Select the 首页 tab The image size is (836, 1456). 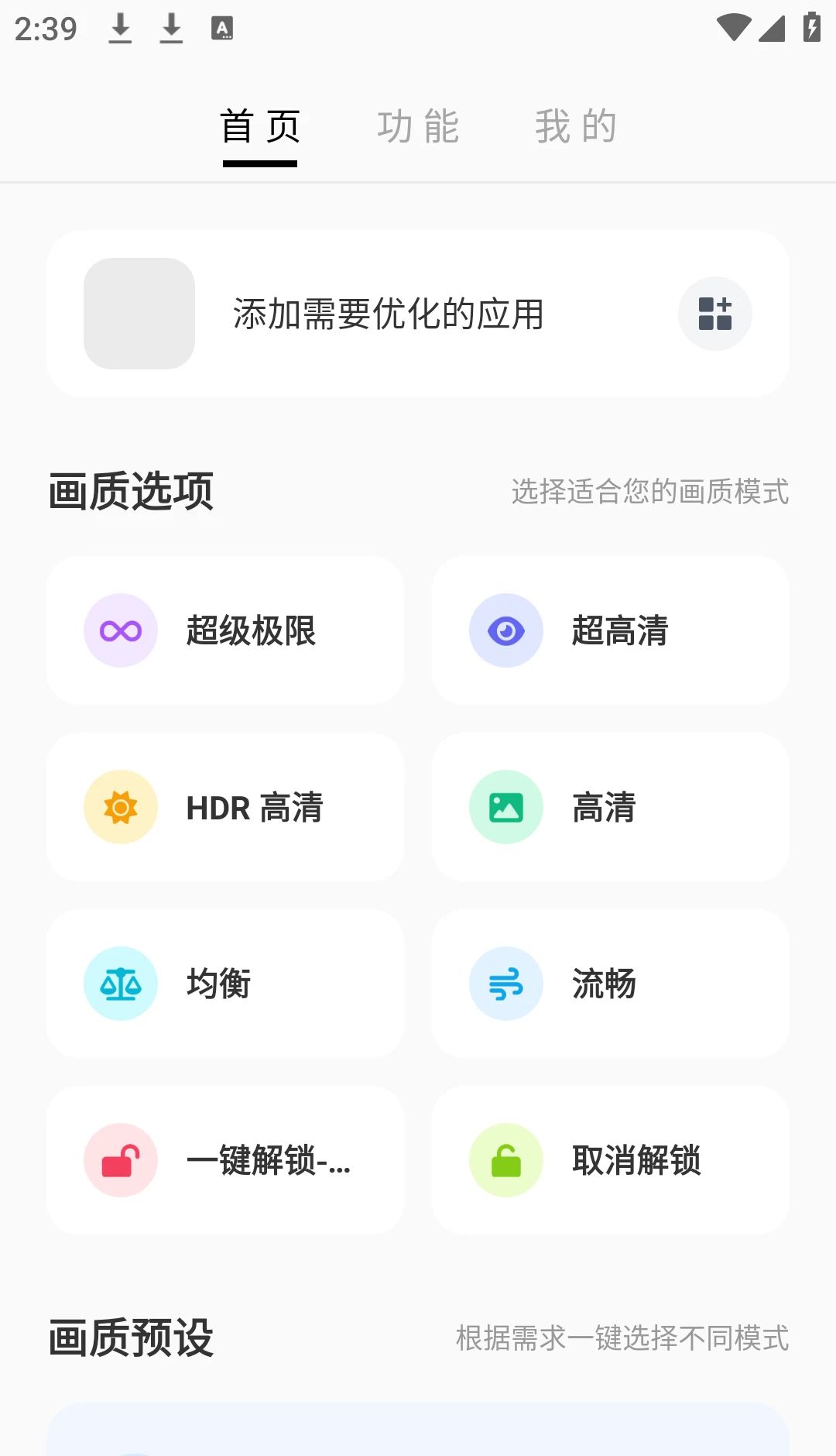(x=260, y=126)
